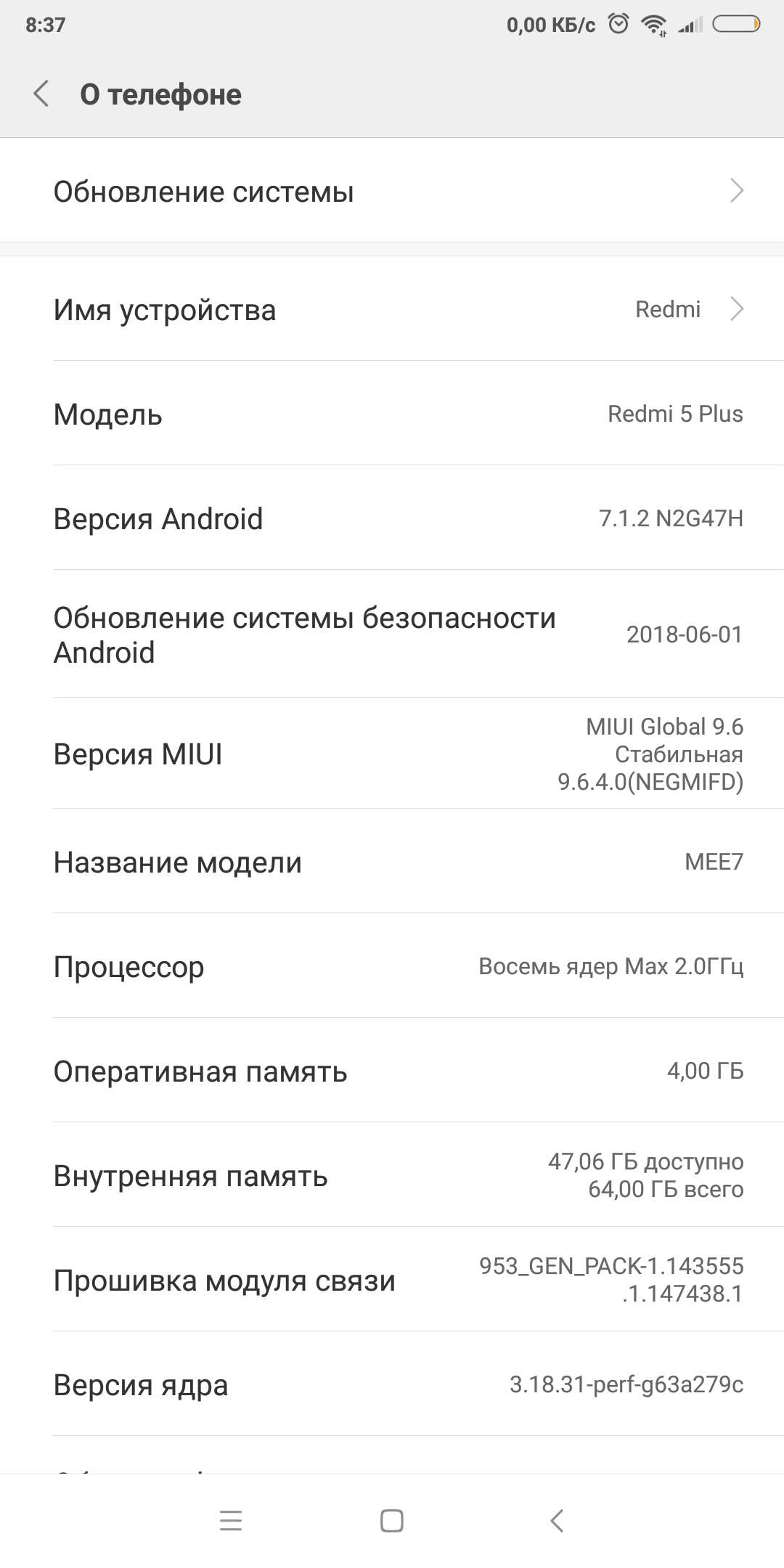Screen dimensions: 784x1568
Task: Open recent apps from the navigation bar
Action: (x=231, y=1521)
